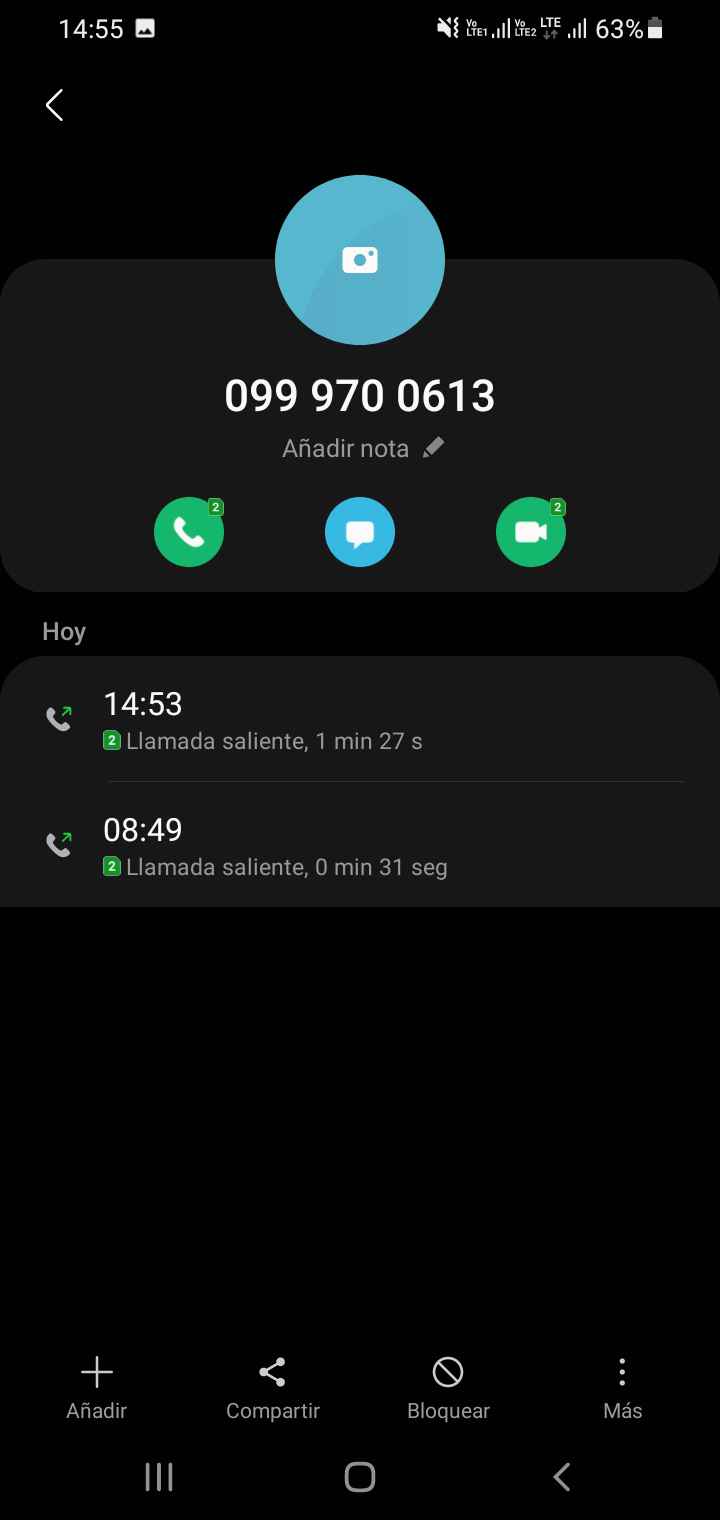
Task: Go to the system home screen
Action: (360, 1477)
